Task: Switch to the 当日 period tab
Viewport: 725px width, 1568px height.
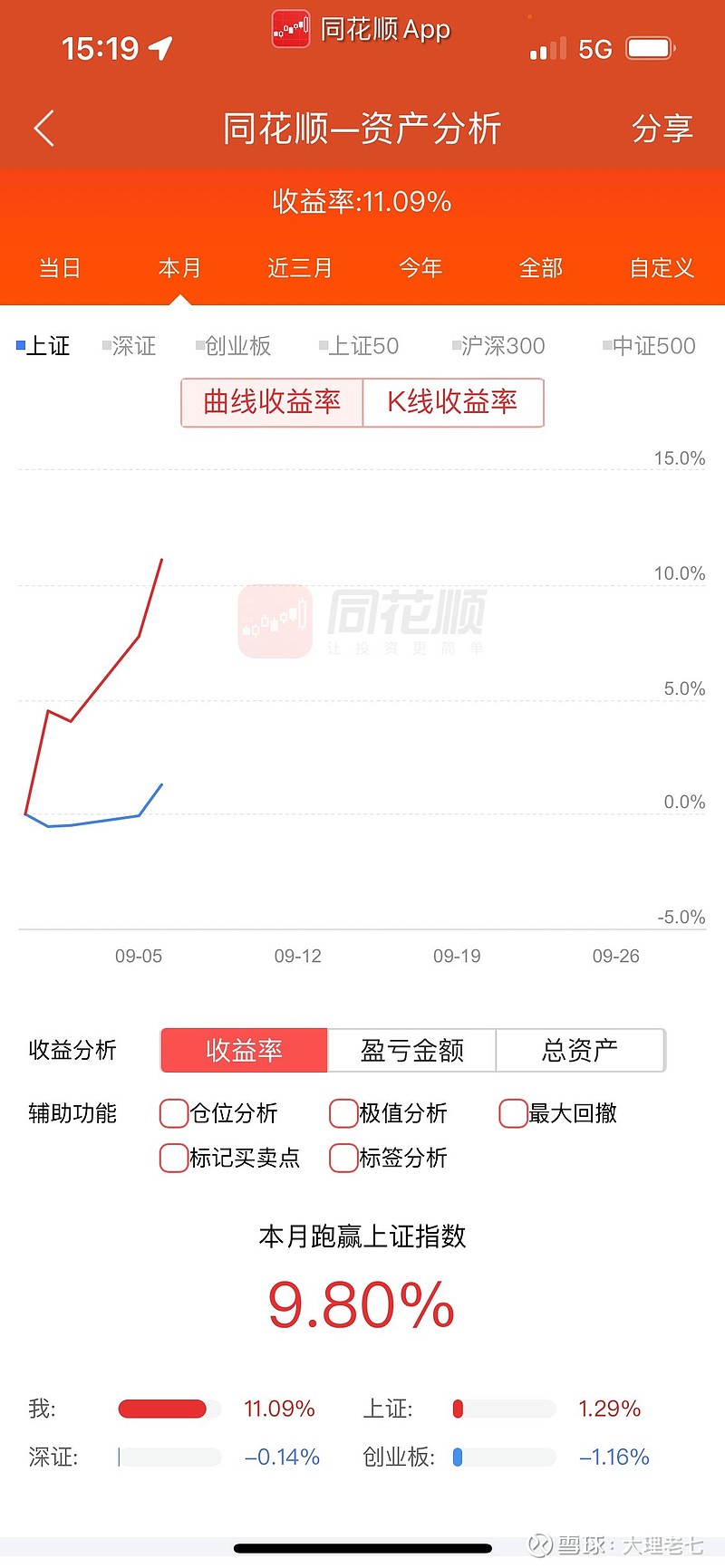Action: pos(60,268)
